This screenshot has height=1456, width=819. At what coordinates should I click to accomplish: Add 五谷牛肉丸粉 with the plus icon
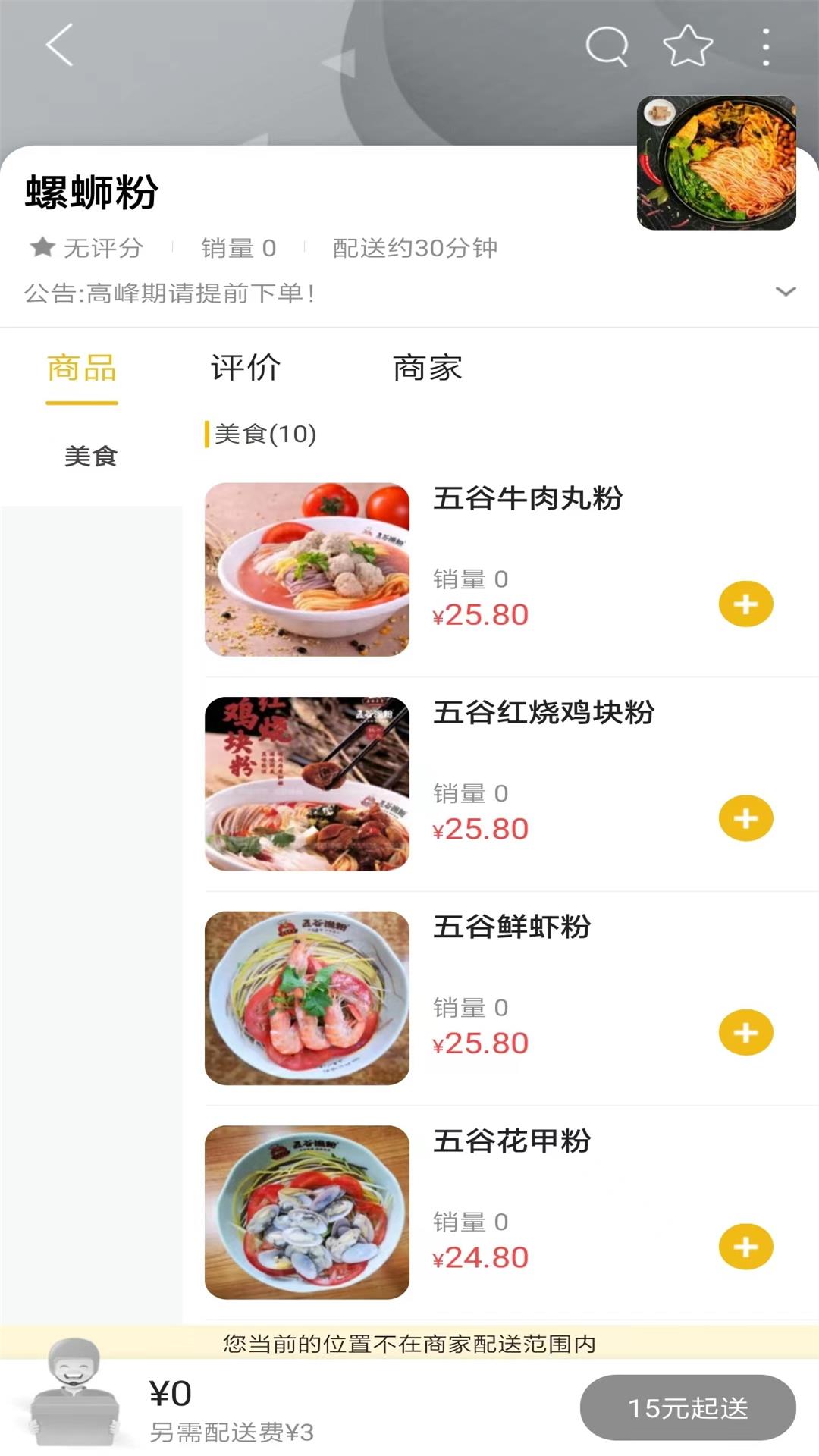pos(747,604)
